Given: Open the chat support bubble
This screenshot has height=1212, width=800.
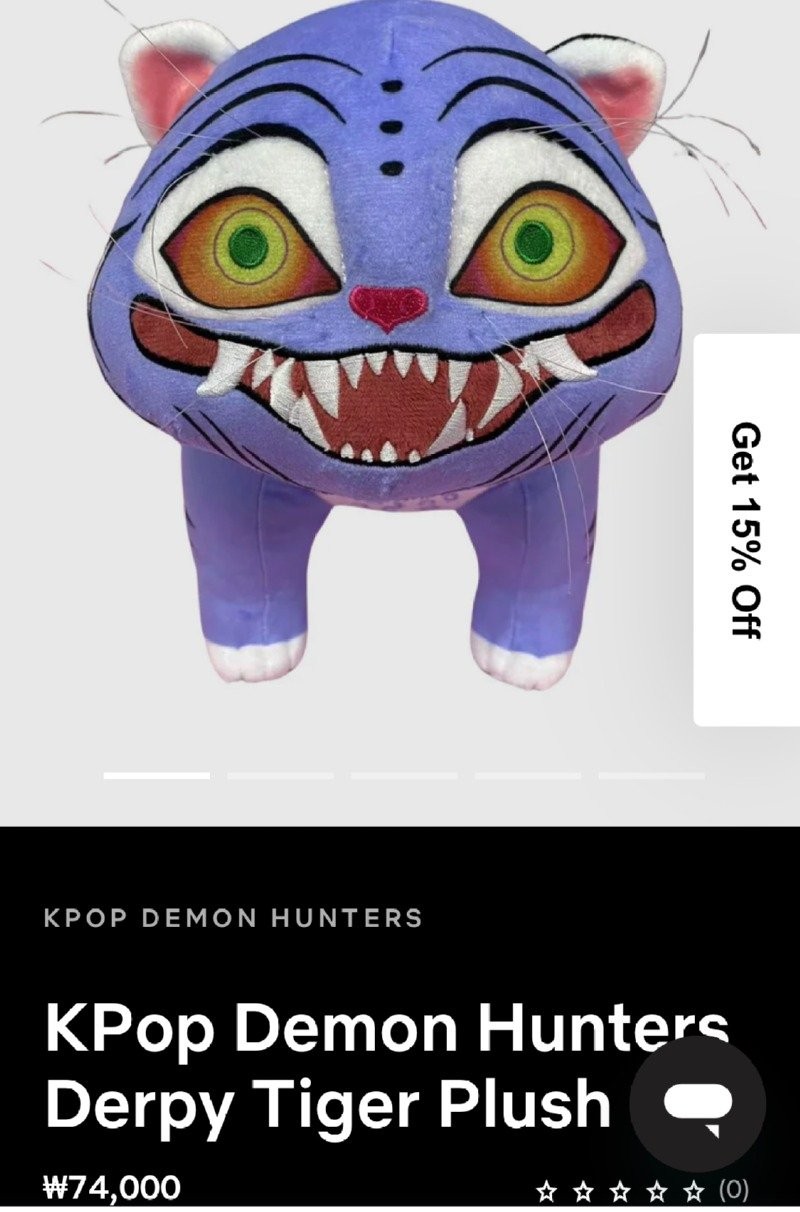Looking at the screenshot, I should coord(698,1104).
